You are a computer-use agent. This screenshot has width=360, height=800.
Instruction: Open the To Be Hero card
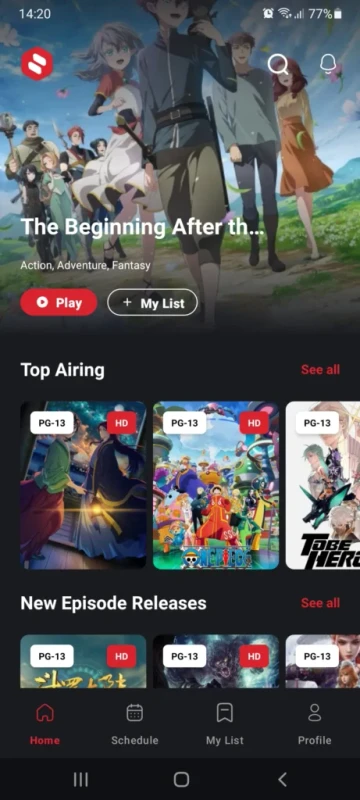pyautogui.click(x=323, y=485)
